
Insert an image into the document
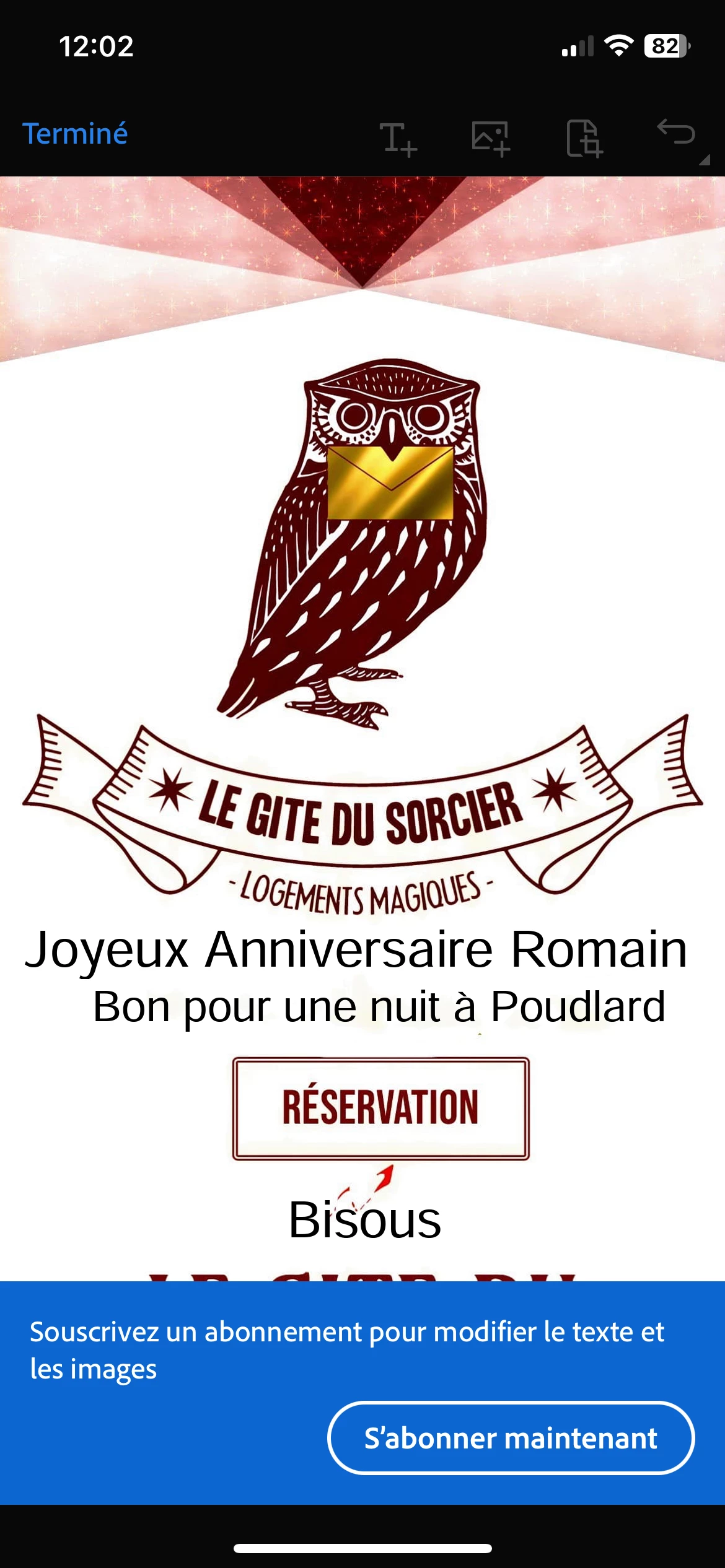(x=490, y=138)
